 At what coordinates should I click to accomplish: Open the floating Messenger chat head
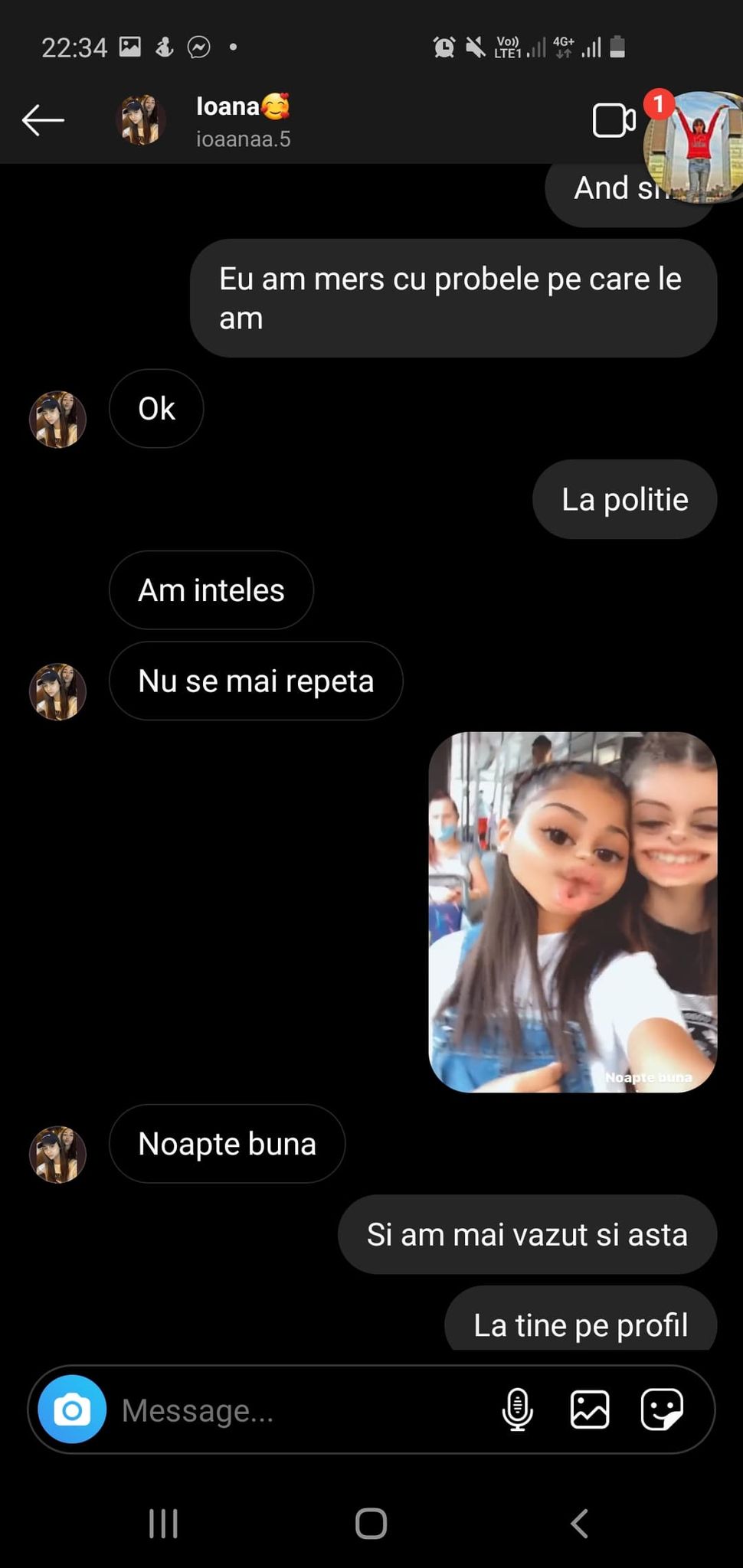(x=693, y=147)
